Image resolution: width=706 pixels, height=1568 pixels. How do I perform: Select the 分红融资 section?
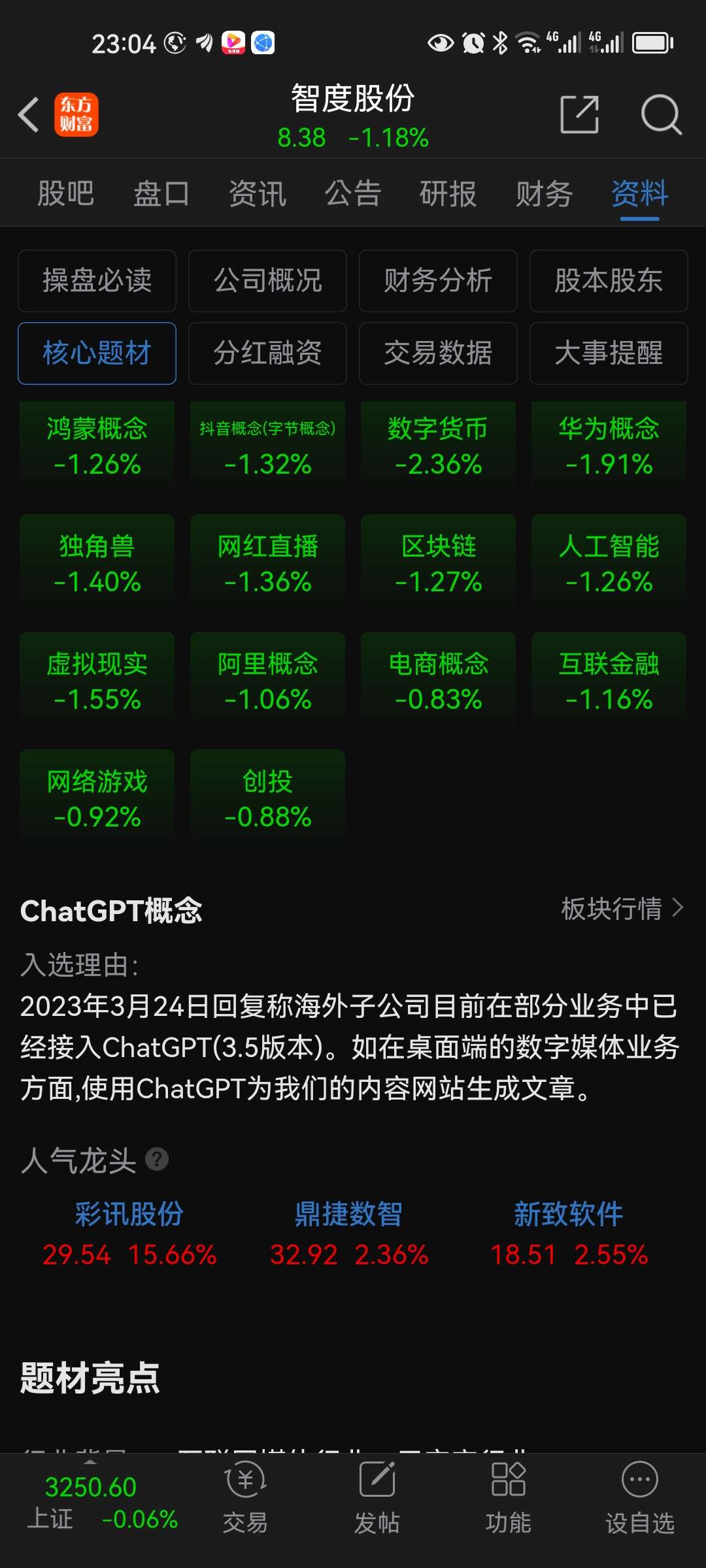click(267, 353)
